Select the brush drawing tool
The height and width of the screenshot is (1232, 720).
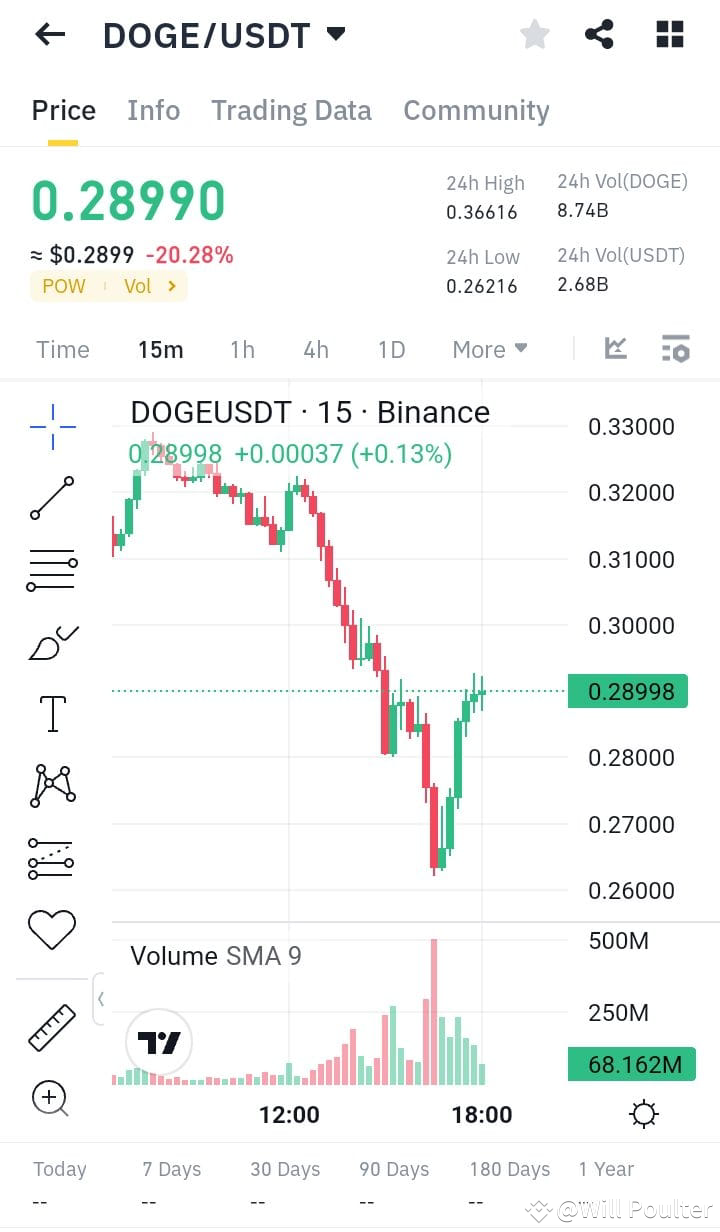click(50, 641)
